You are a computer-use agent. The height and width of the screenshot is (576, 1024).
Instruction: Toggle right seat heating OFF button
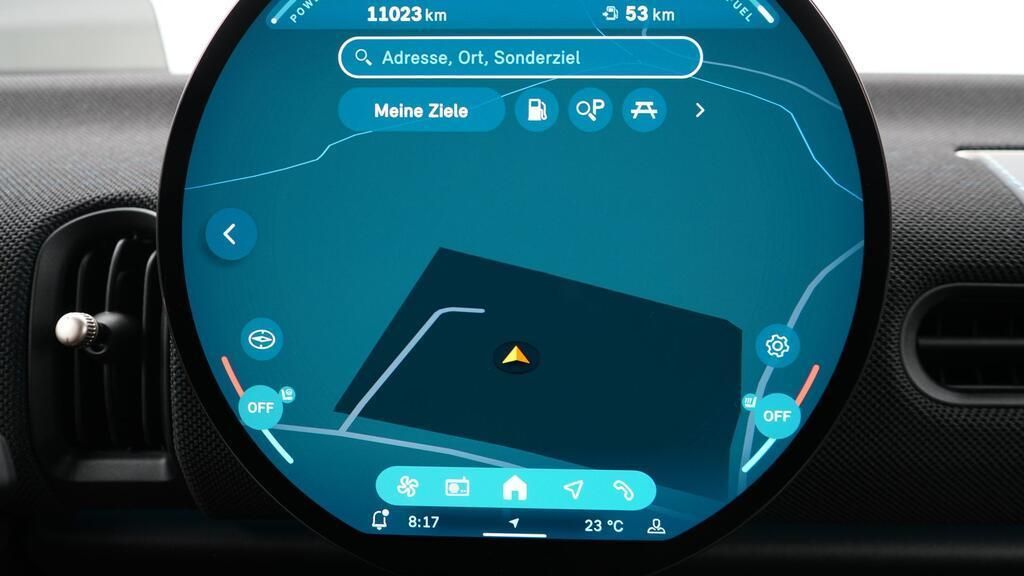pos(777,416)
